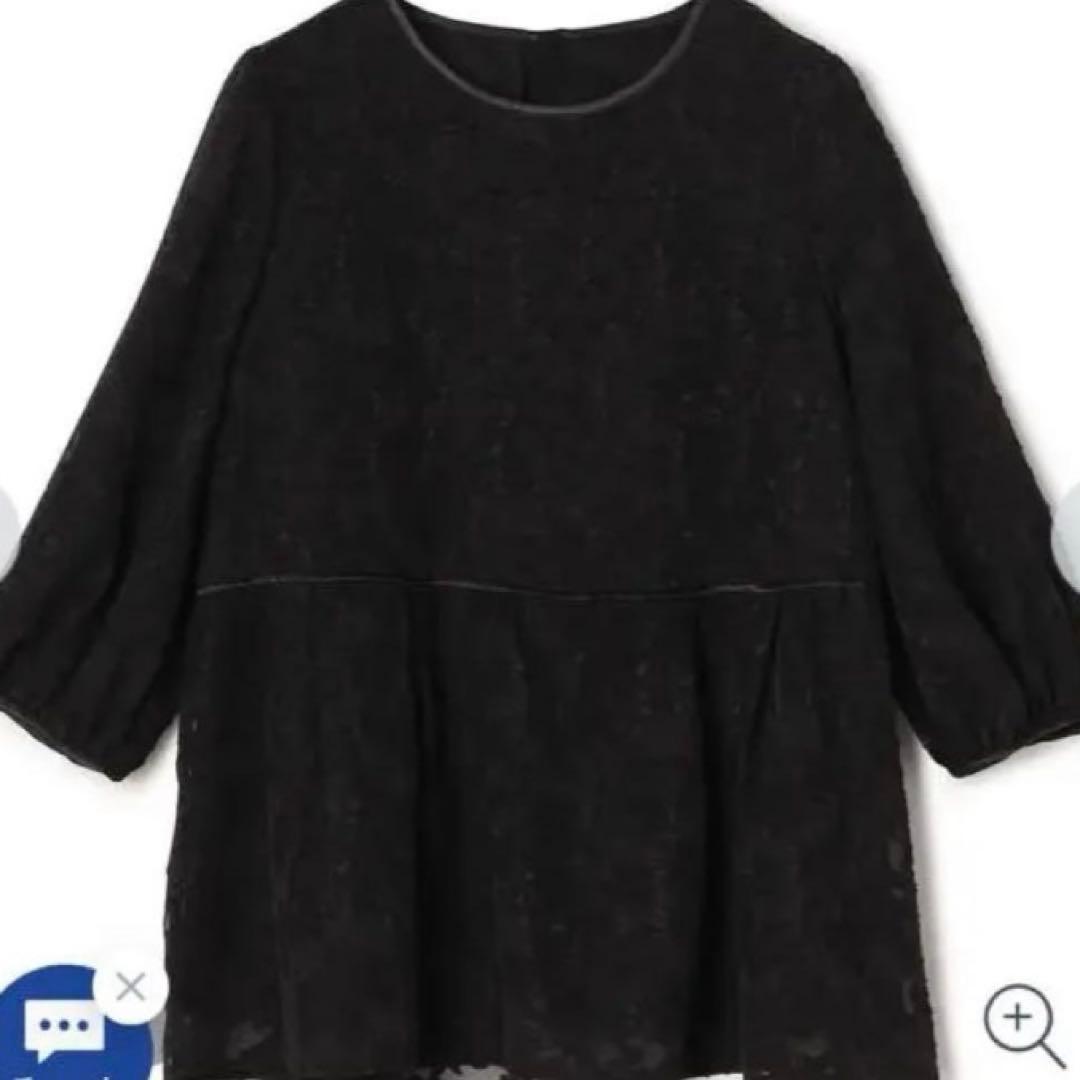
Task: Dismiss the chat widget with the X
Action: 131,988
